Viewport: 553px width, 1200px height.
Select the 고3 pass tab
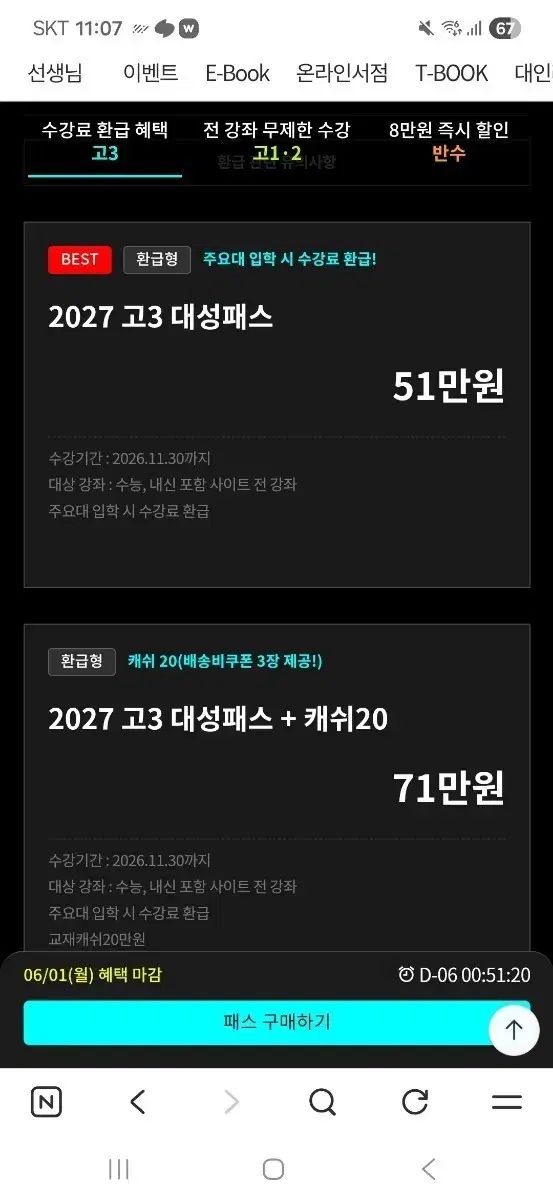pyautogui.click(x=105, y=154)
